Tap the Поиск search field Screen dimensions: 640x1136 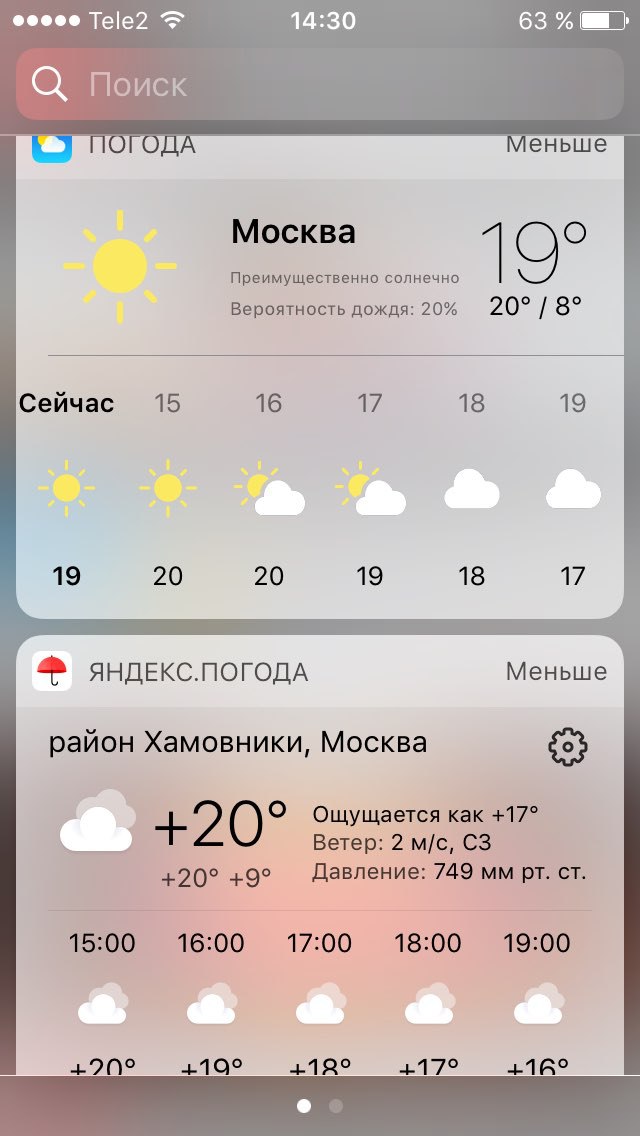(x=320, y=84)
